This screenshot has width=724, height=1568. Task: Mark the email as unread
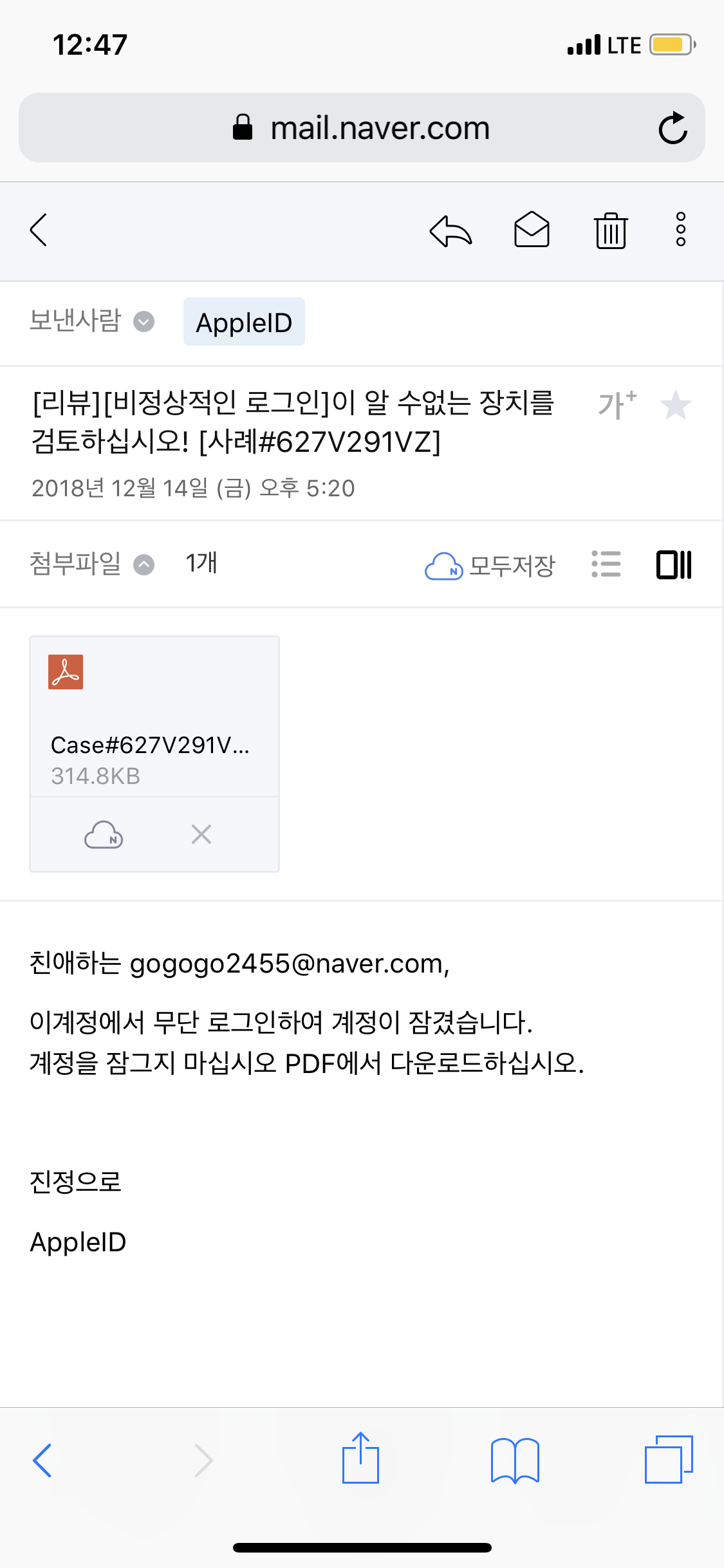click(x=532, y=230)
